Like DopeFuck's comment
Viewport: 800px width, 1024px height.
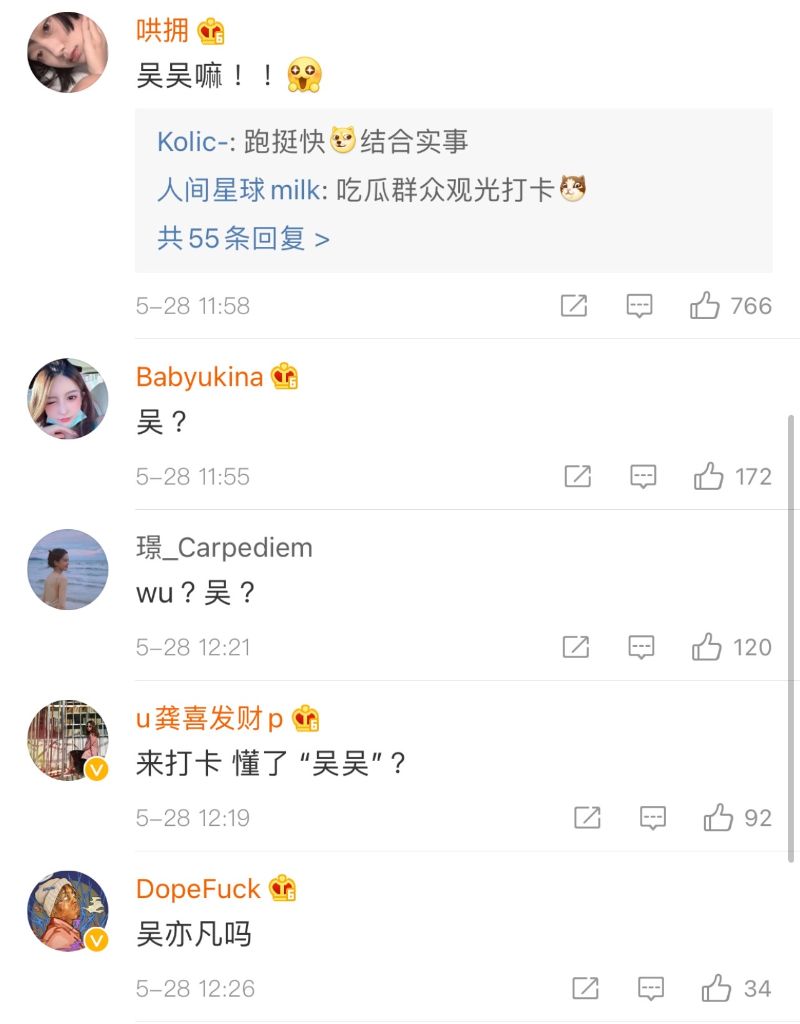coord(717,990)
